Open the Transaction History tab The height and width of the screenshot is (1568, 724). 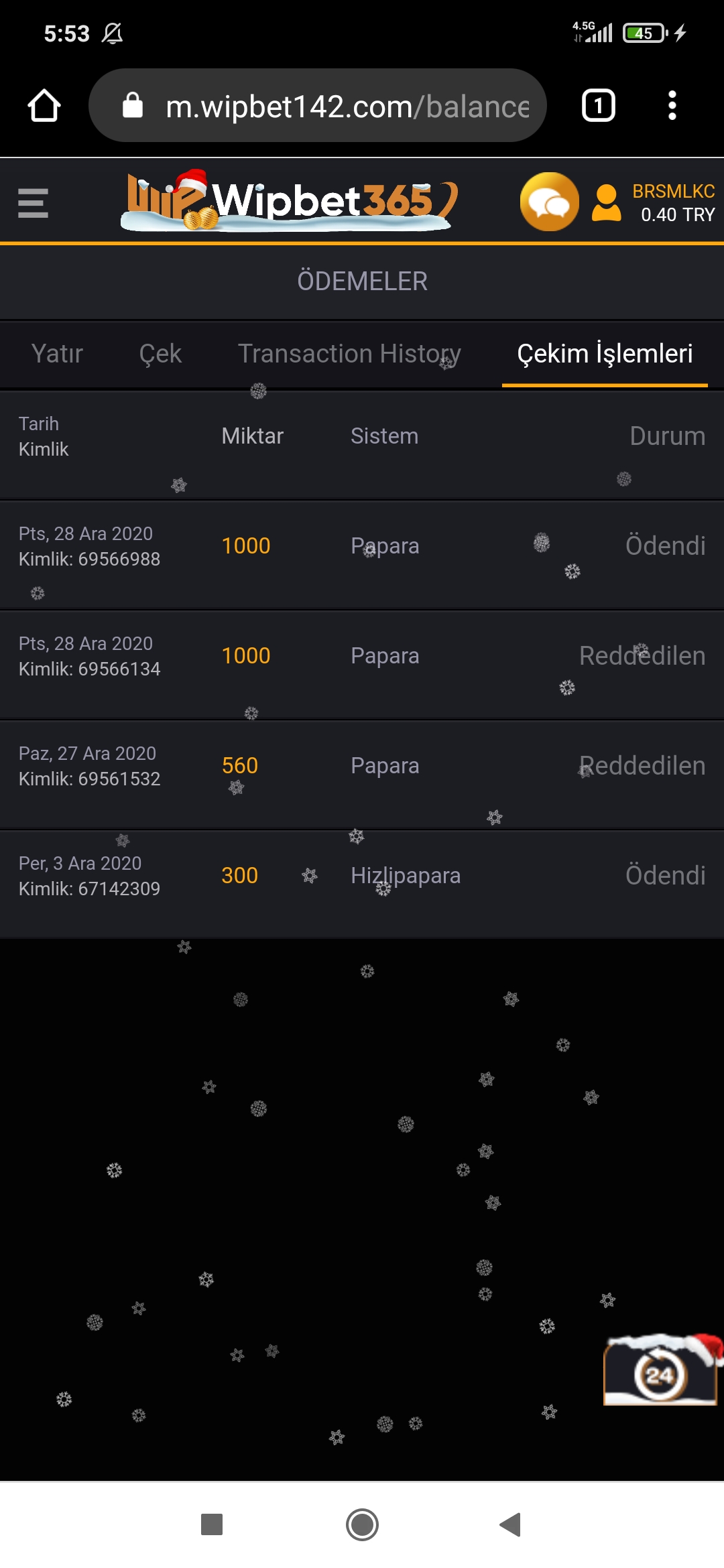tap(349, 354)
